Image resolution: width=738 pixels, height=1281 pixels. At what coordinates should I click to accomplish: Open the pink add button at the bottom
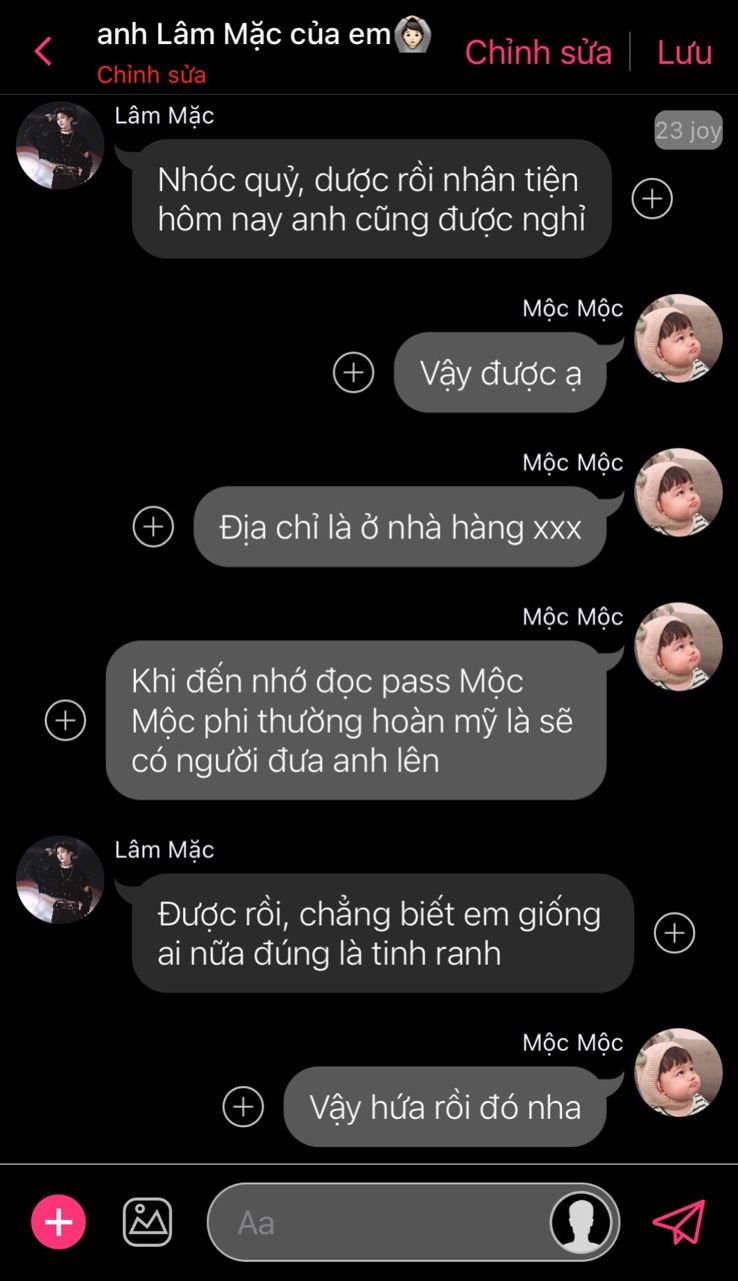[58, 1222]
